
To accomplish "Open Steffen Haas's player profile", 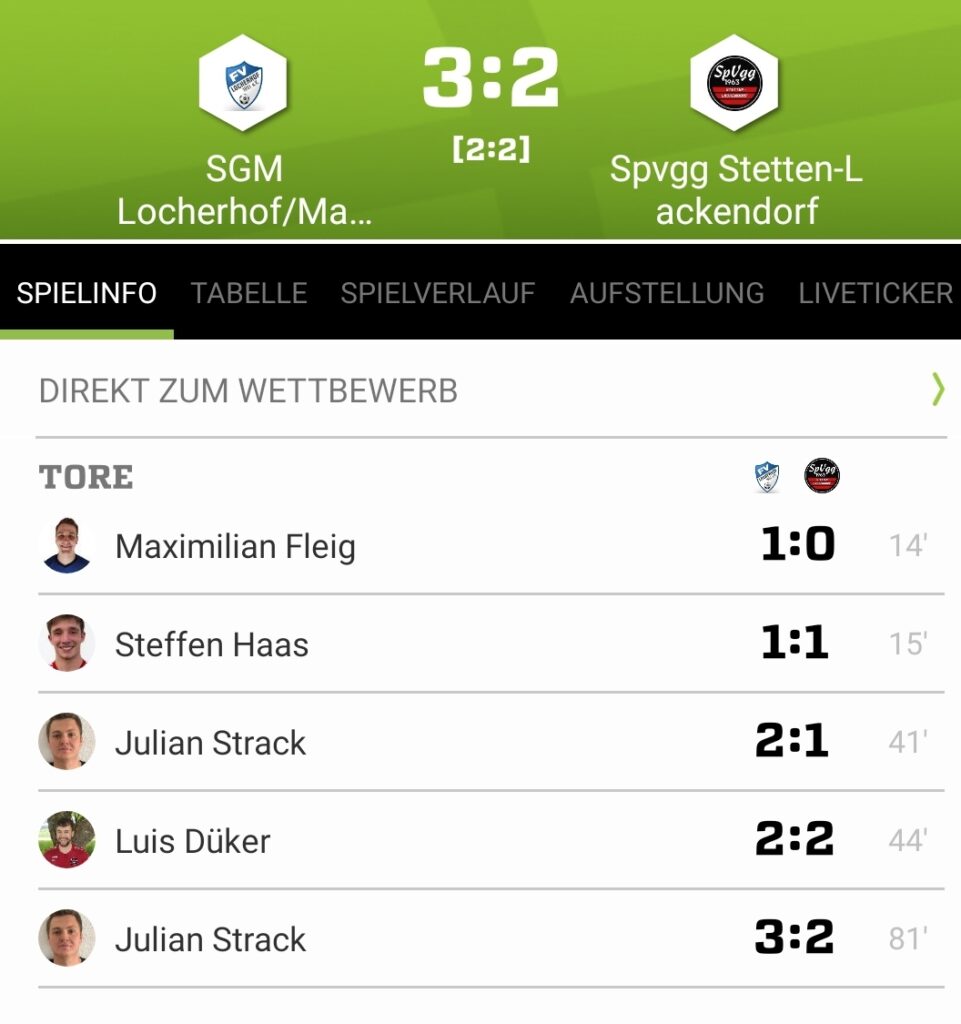I will 211,645.
